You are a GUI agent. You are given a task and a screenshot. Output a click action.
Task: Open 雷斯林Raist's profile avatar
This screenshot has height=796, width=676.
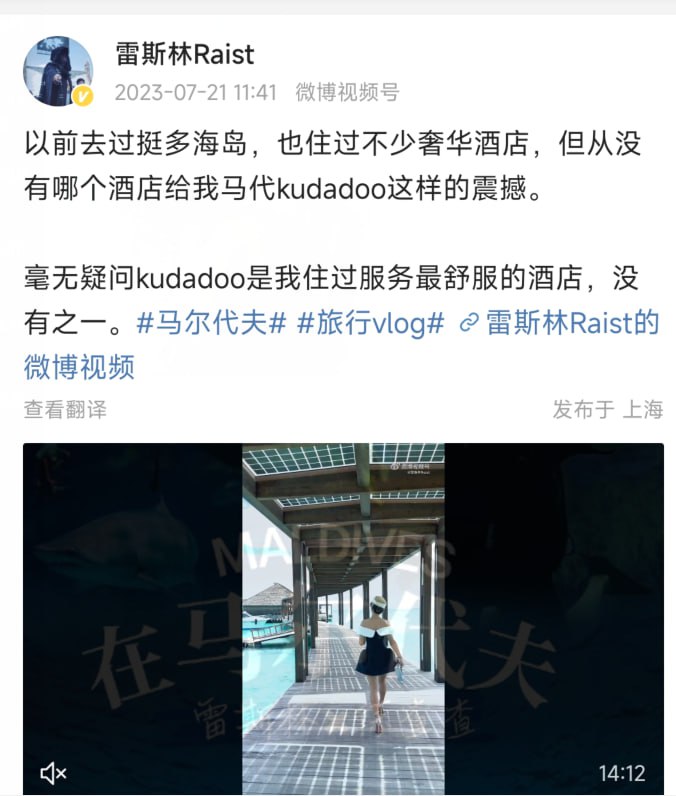[57, 71]
